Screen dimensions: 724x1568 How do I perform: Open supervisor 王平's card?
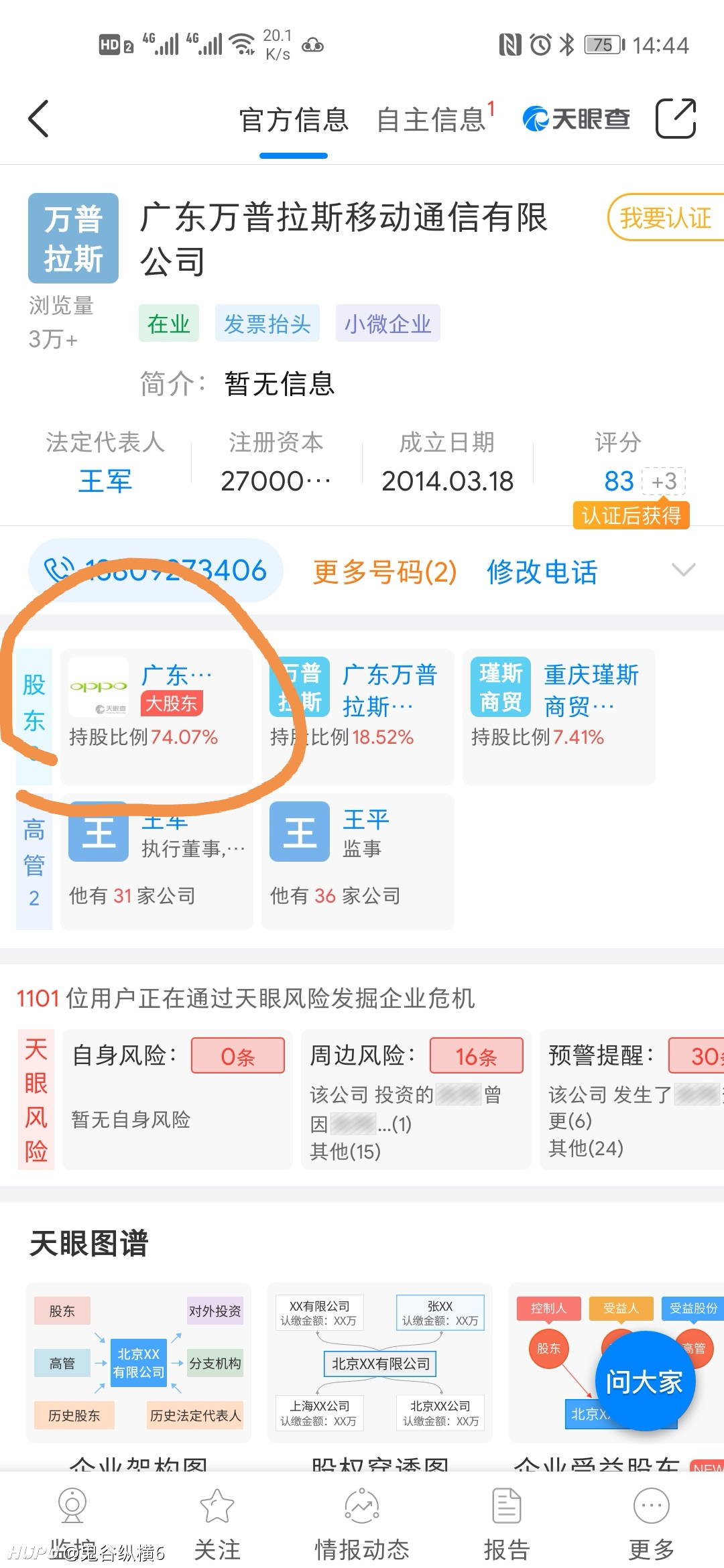(358, 861)
